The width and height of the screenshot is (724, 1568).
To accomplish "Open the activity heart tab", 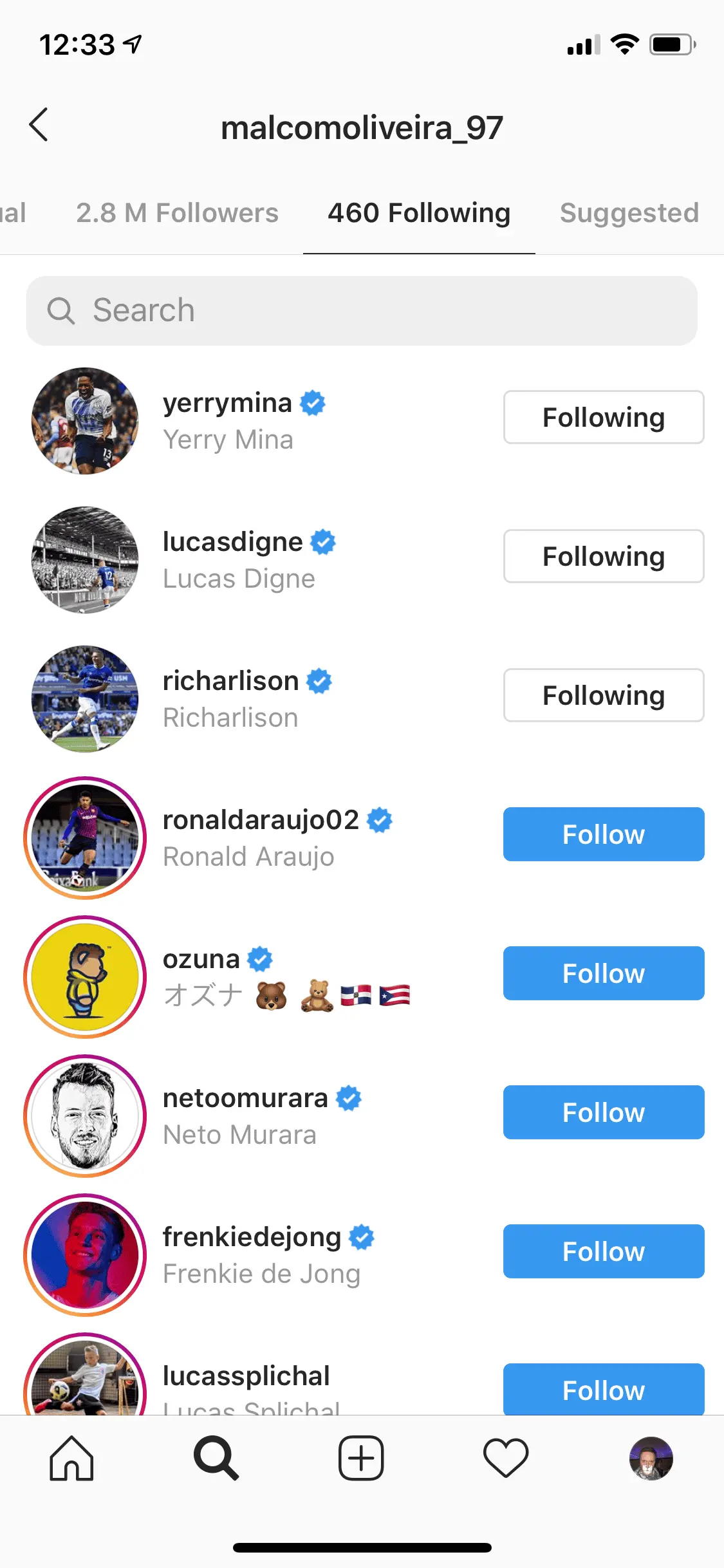I will coord(506,1459).
